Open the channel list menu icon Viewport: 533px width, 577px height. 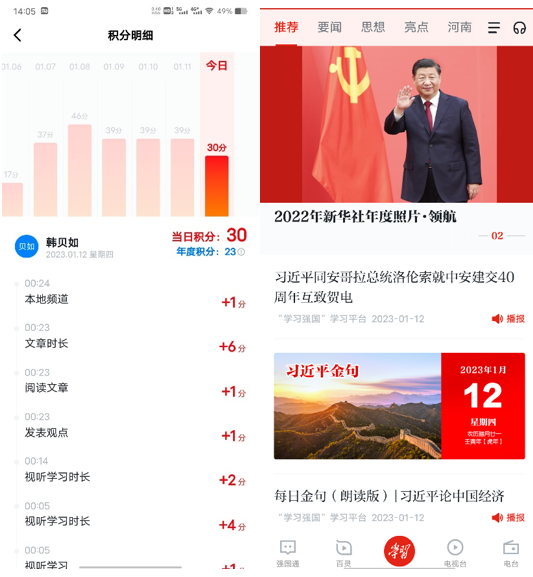494,28
